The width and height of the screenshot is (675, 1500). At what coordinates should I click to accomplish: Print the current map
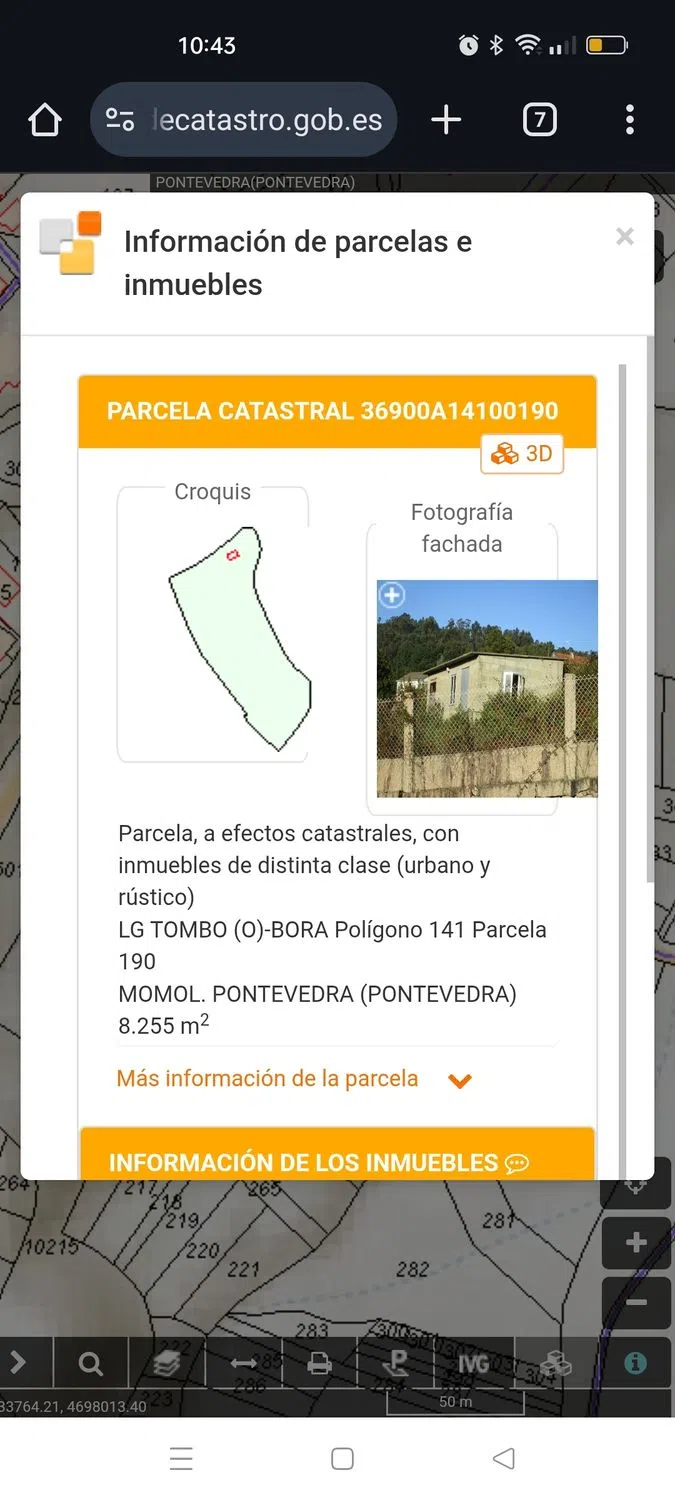(x=320, y=1363)
